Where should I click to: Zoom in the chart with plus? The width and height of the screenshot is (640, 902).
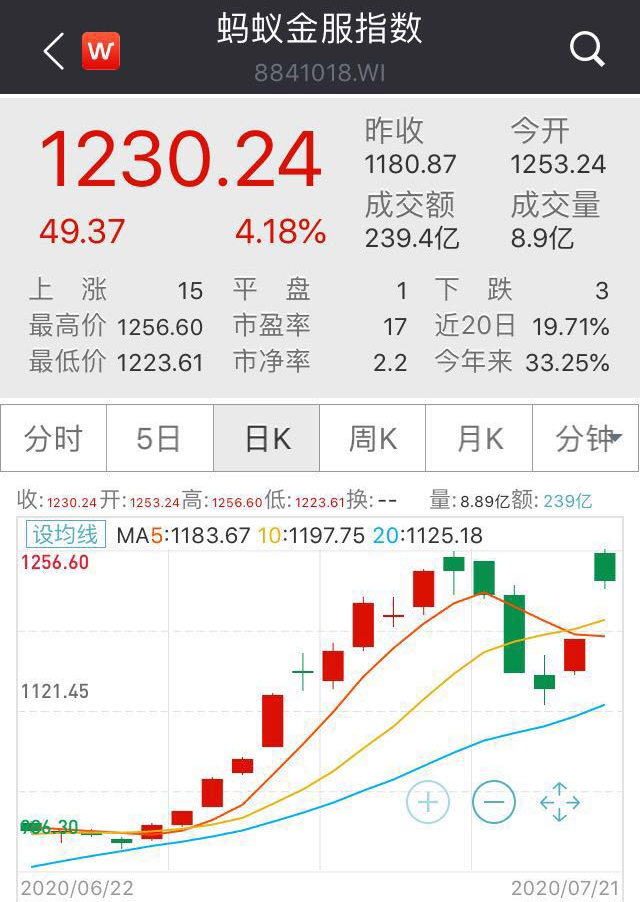pyautogui.click(x=428, y=801)
